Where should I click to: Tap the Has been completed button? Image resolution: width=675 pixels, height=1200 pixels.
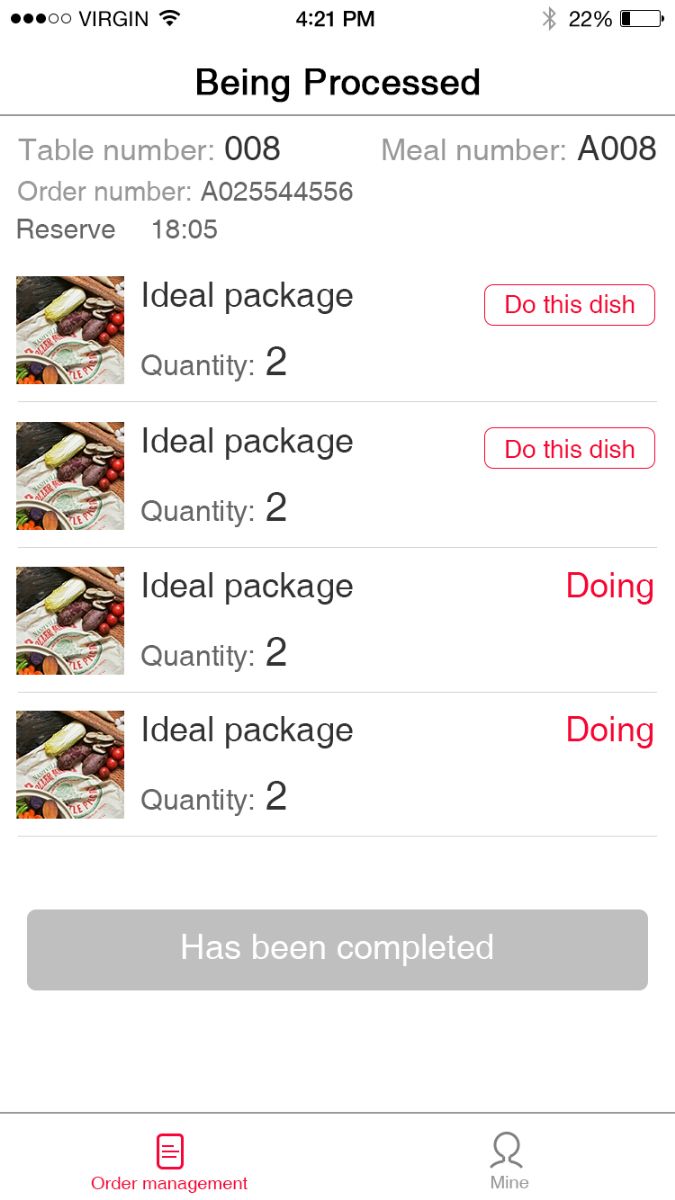click(337, 949)
